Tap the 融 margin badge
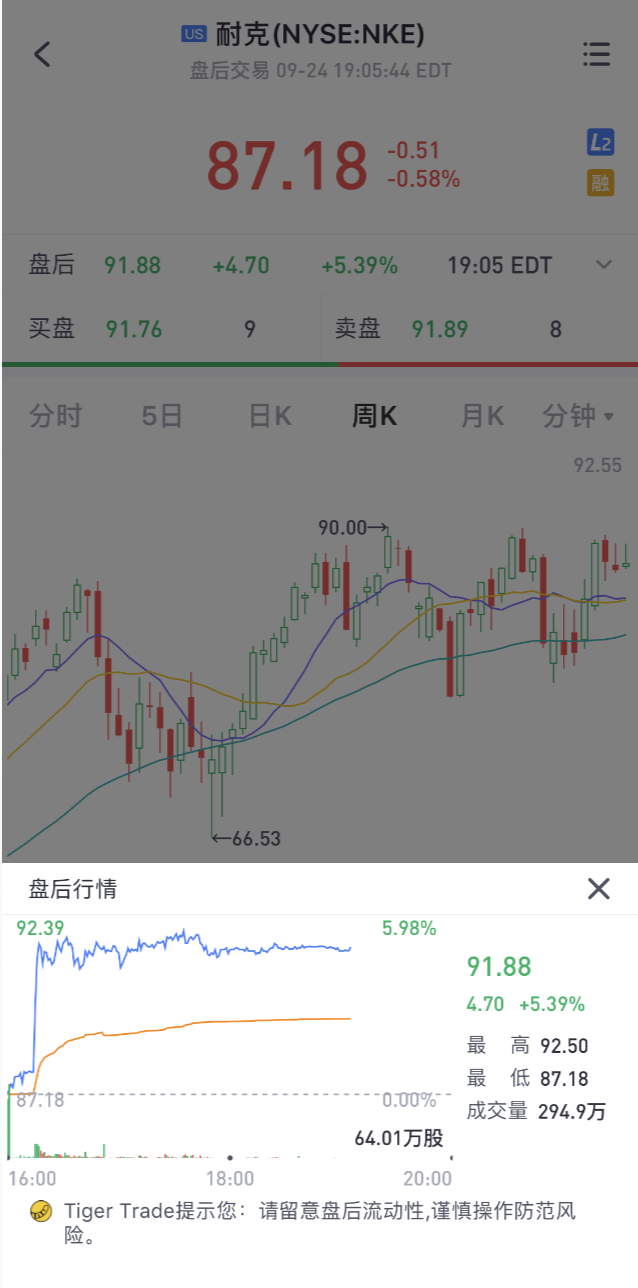The image size is (638, 1288). click(600, 183)
